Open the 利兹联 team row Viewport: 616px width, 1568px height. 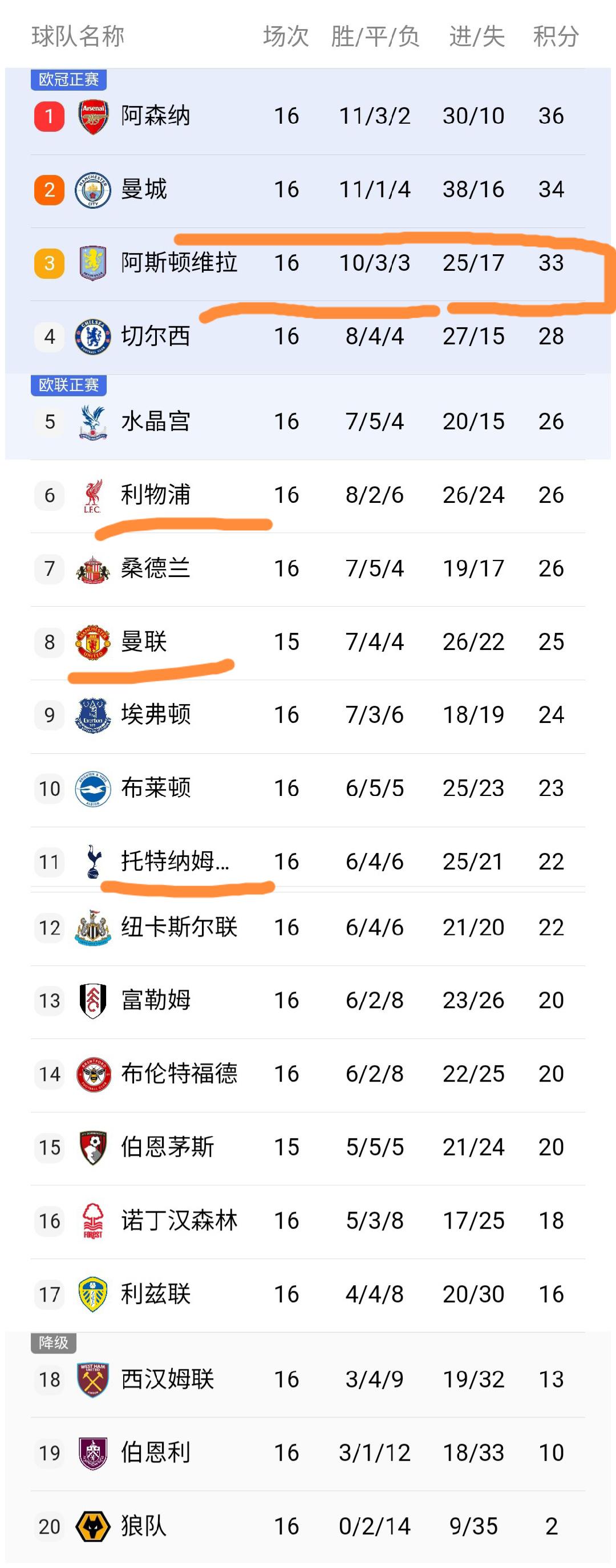tap(156, 1294)
